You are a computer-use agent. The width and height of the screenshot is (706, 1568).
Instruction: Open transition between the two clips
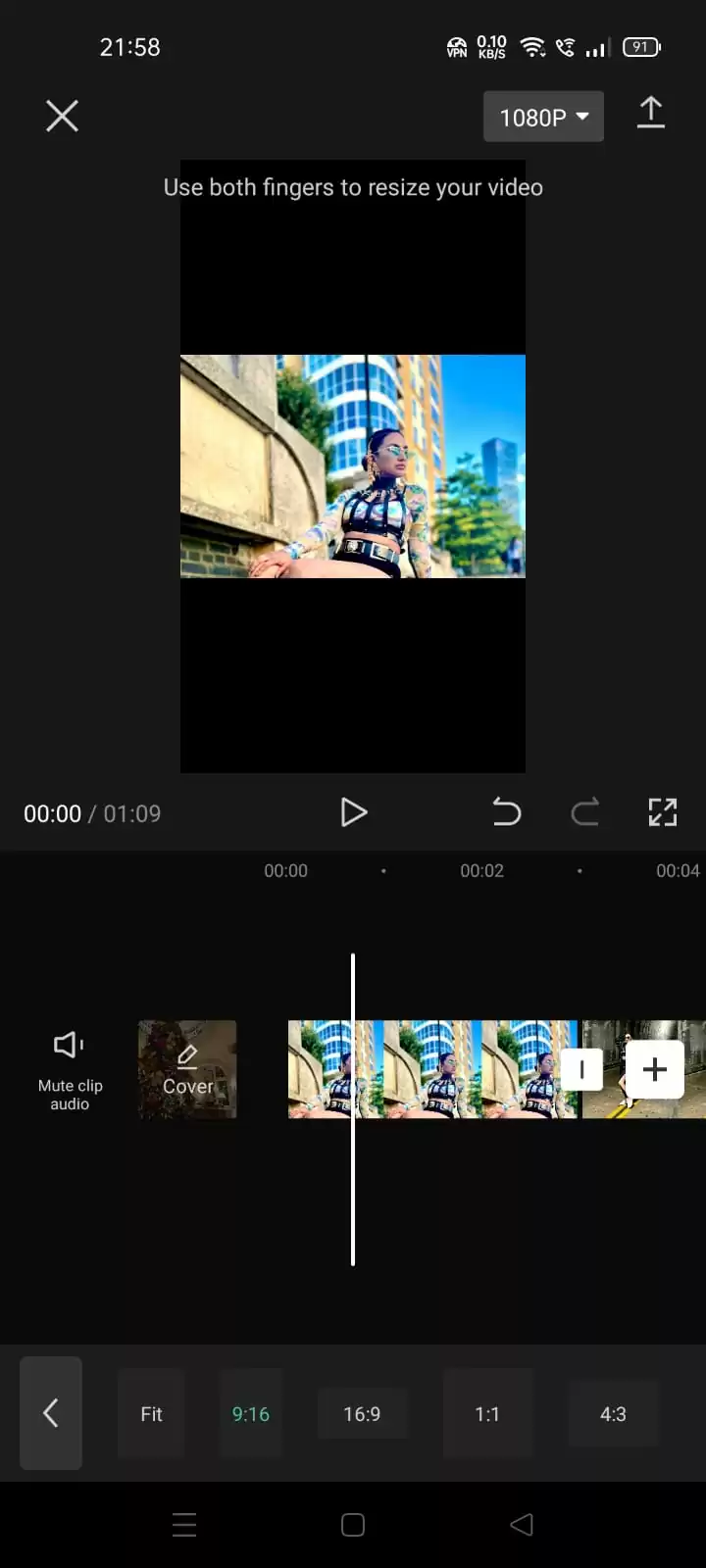[581, 1069]
